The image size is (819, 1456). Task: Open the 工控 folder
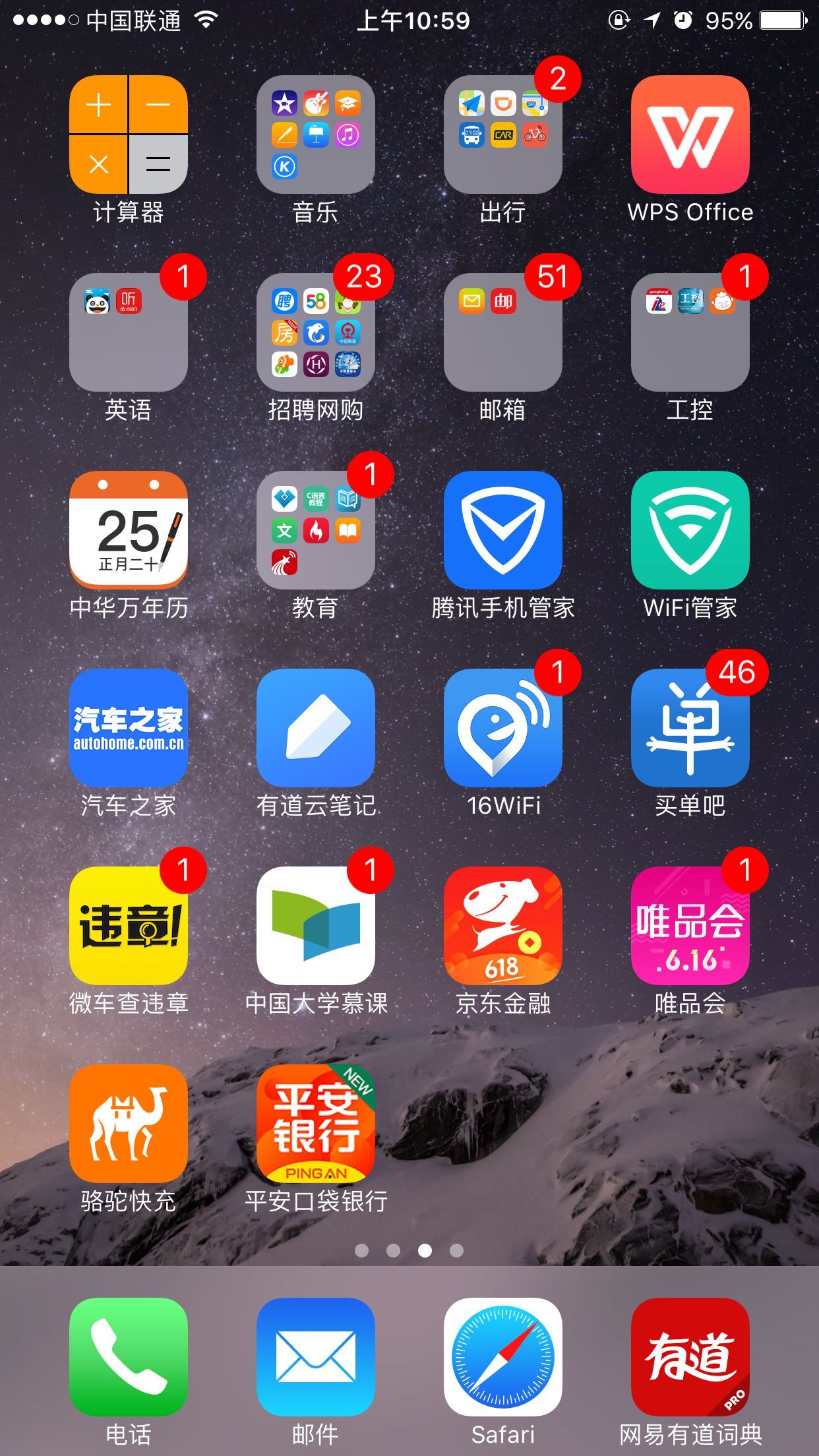(690, 332)
